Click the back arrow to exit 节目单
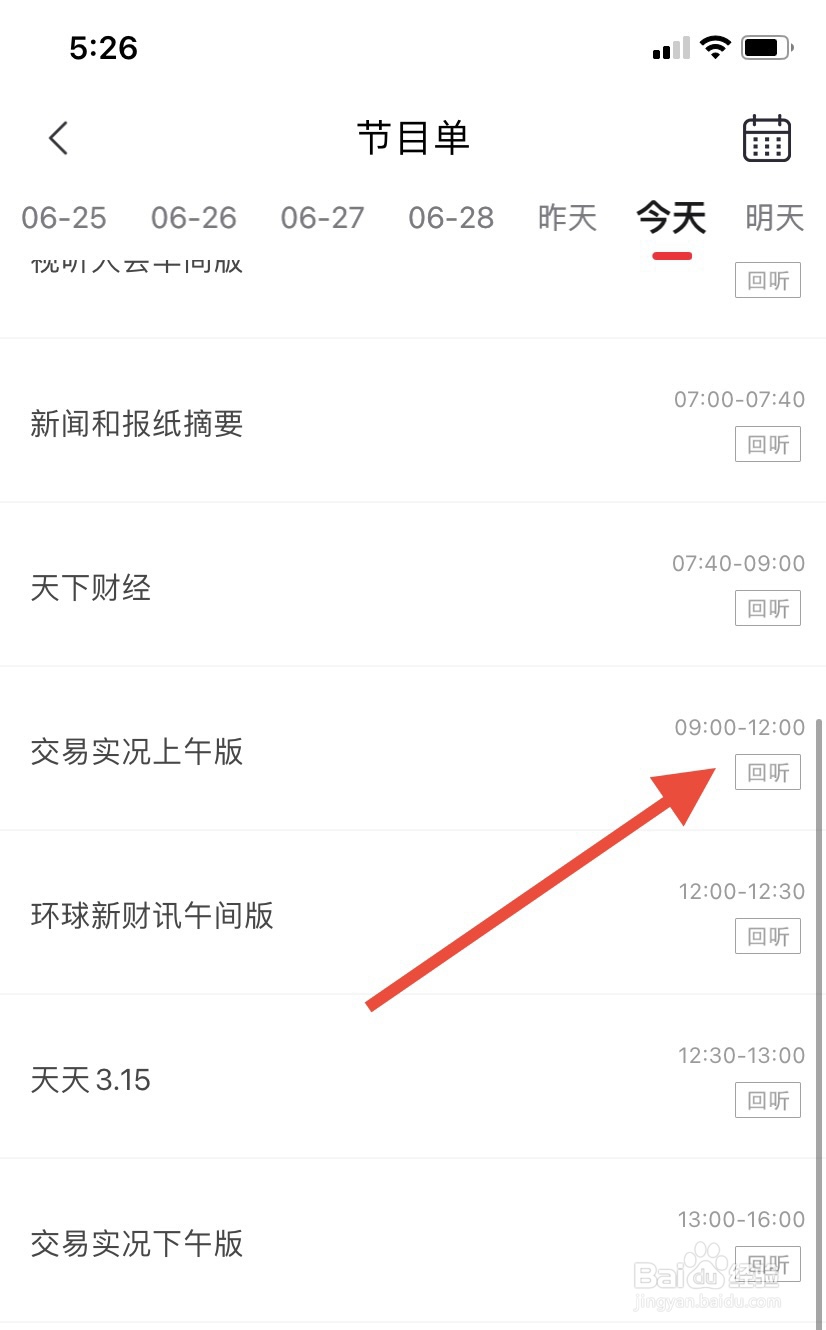The width and height of the screenshot is (826, 1330). [x=57, y=138]
